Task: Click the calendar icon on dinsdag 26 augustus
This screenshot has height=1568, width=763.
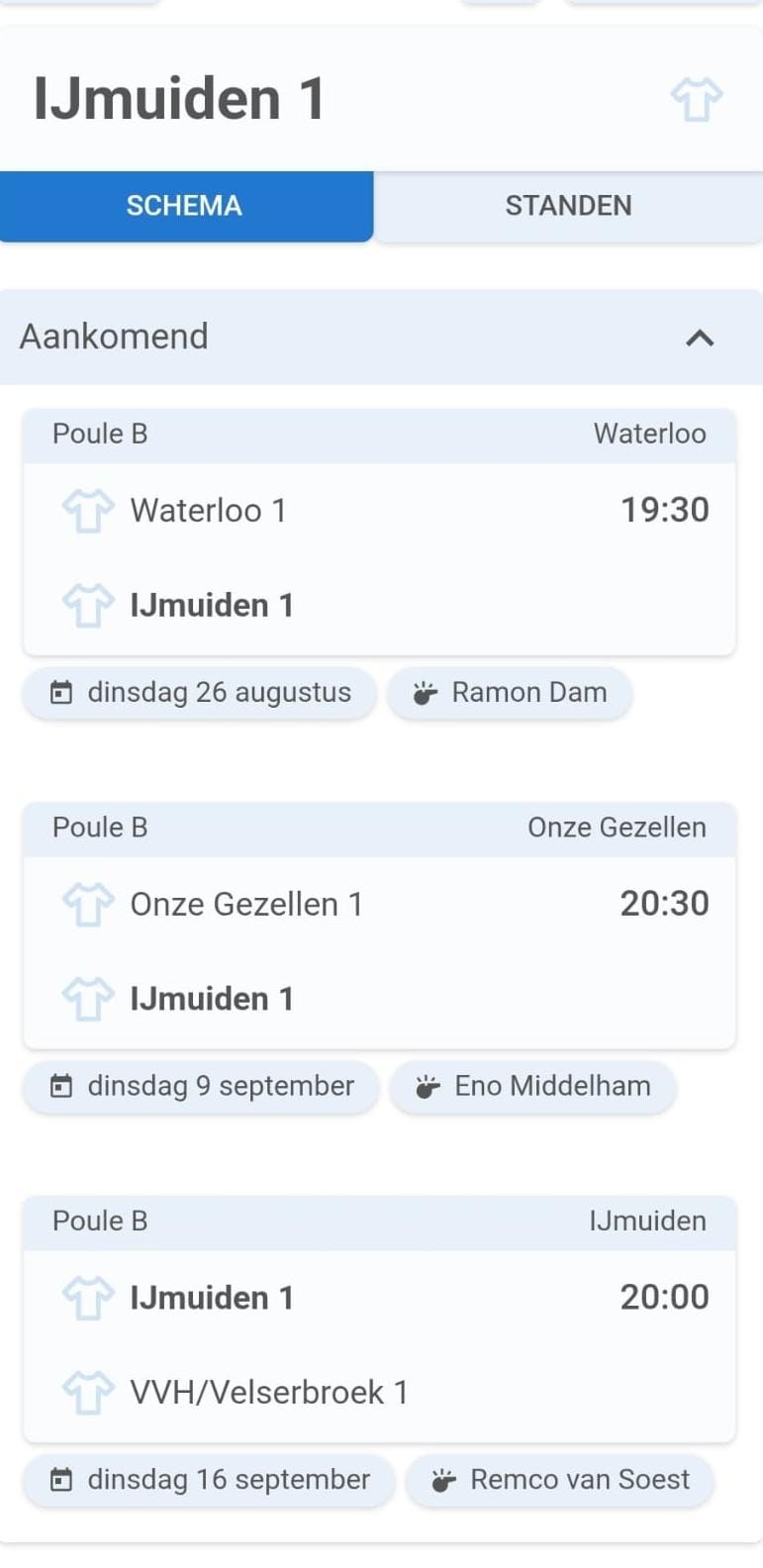Action: 61,692
